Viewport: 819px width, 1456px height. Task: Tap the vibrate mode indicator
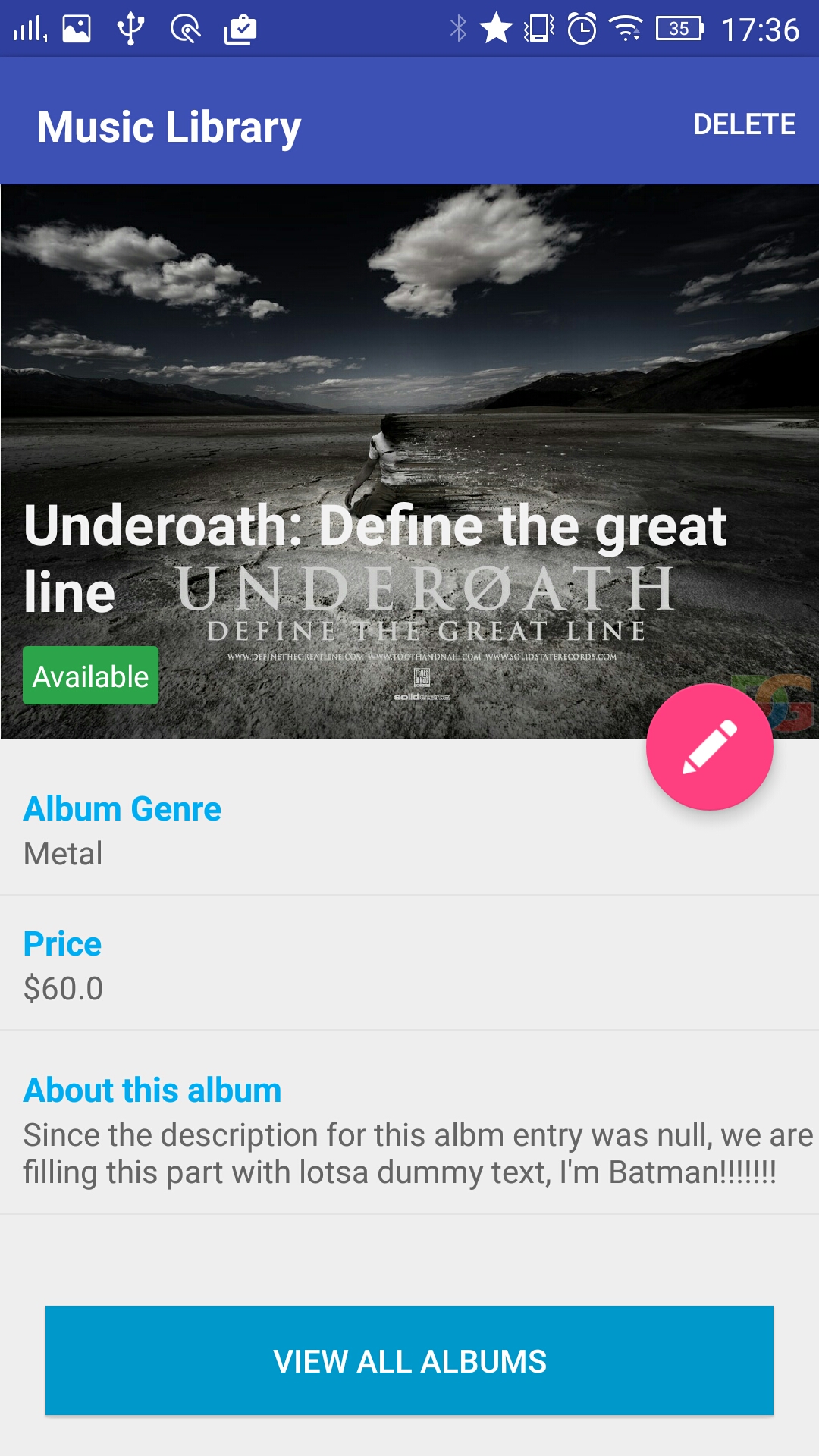[537, 27]
